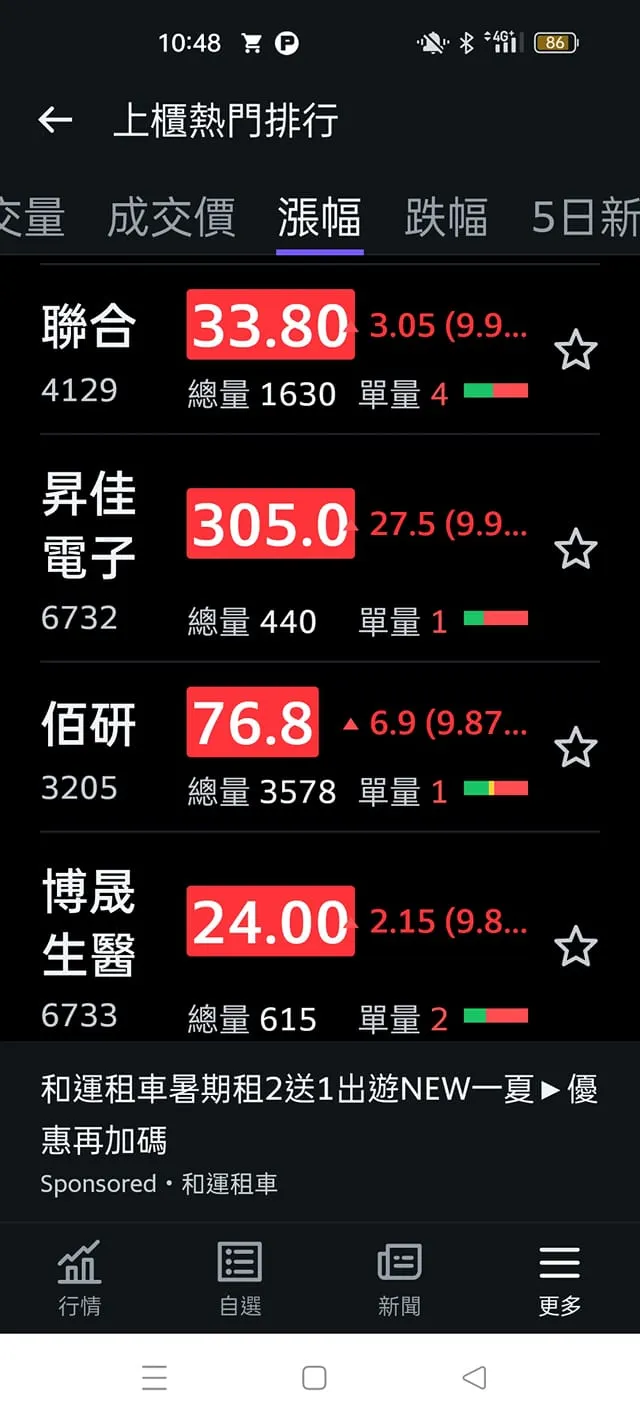
Task: Tap the star next to 博晟生醫
Action: (x=576, y=946)
